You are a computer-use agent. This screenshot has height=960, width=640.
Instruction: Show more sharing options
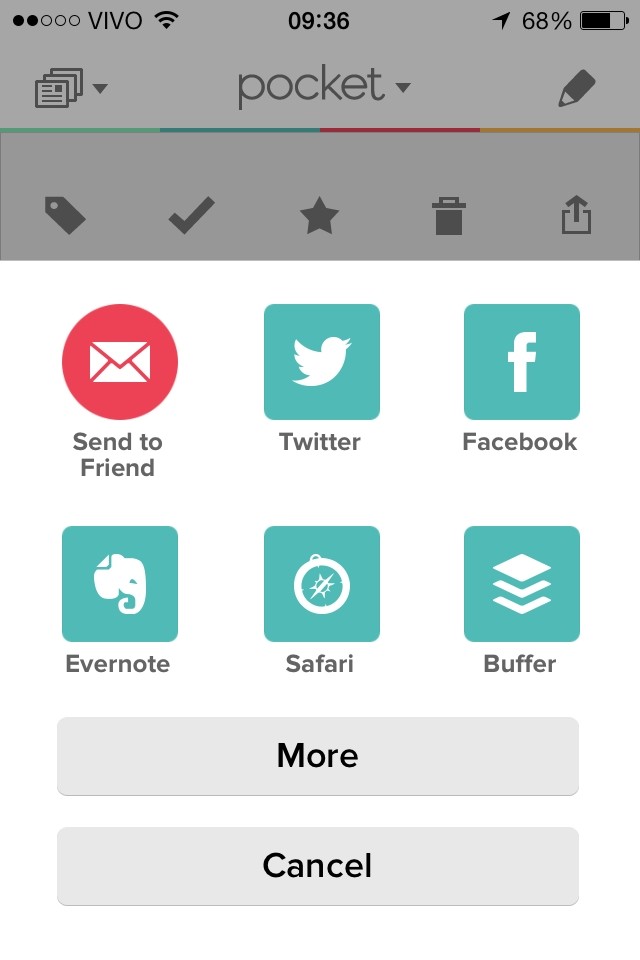[x=318, y=756]
